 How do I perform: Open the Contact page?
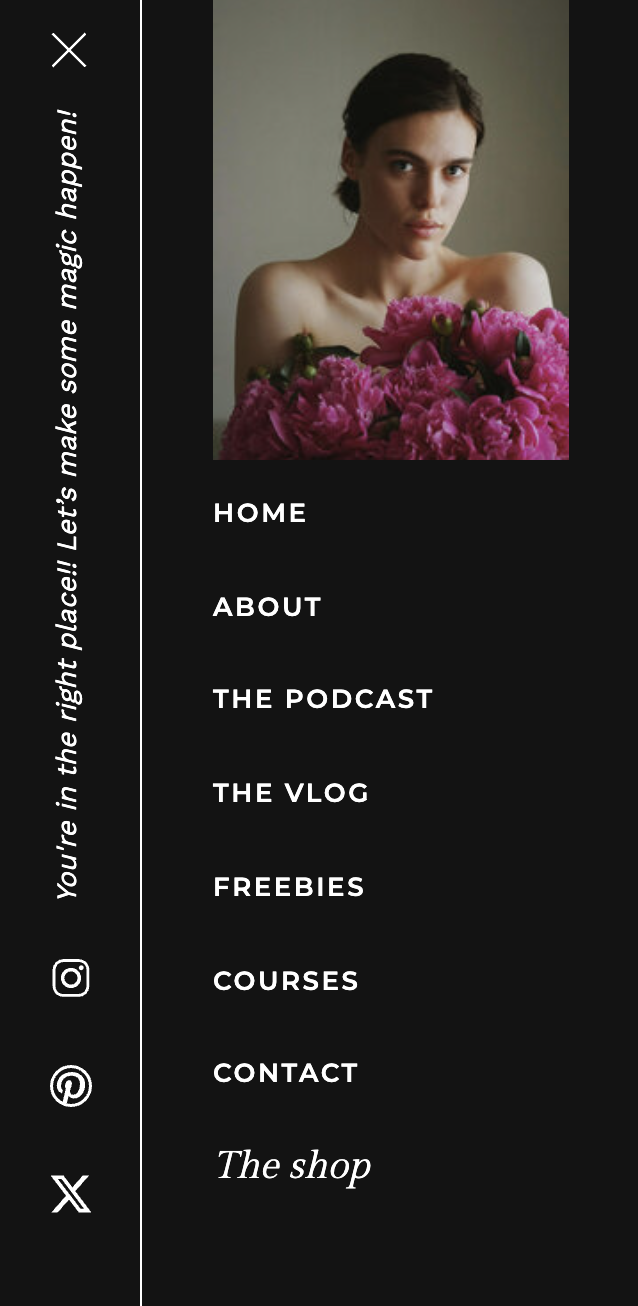[286, 1073]
